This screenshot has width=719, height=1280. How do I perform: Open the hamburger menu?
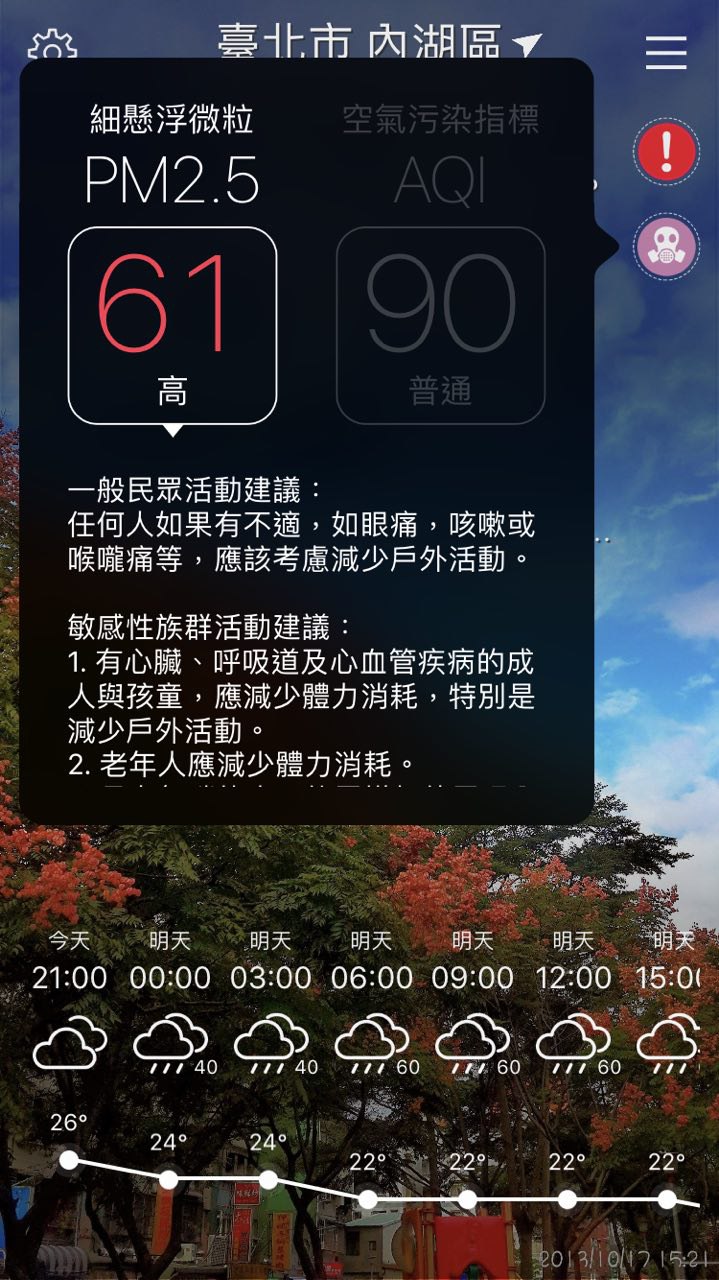666,51
